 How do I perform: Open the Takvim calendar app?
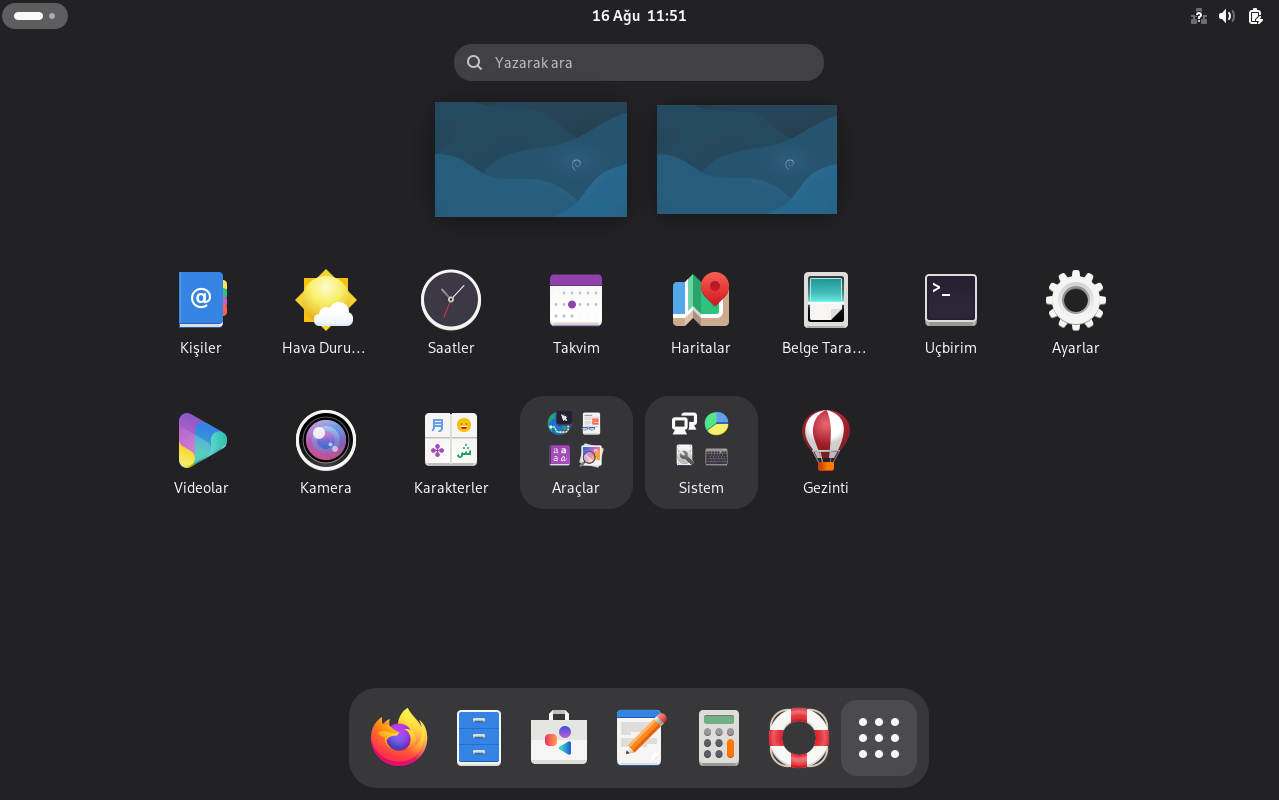(x=576, y=300)
